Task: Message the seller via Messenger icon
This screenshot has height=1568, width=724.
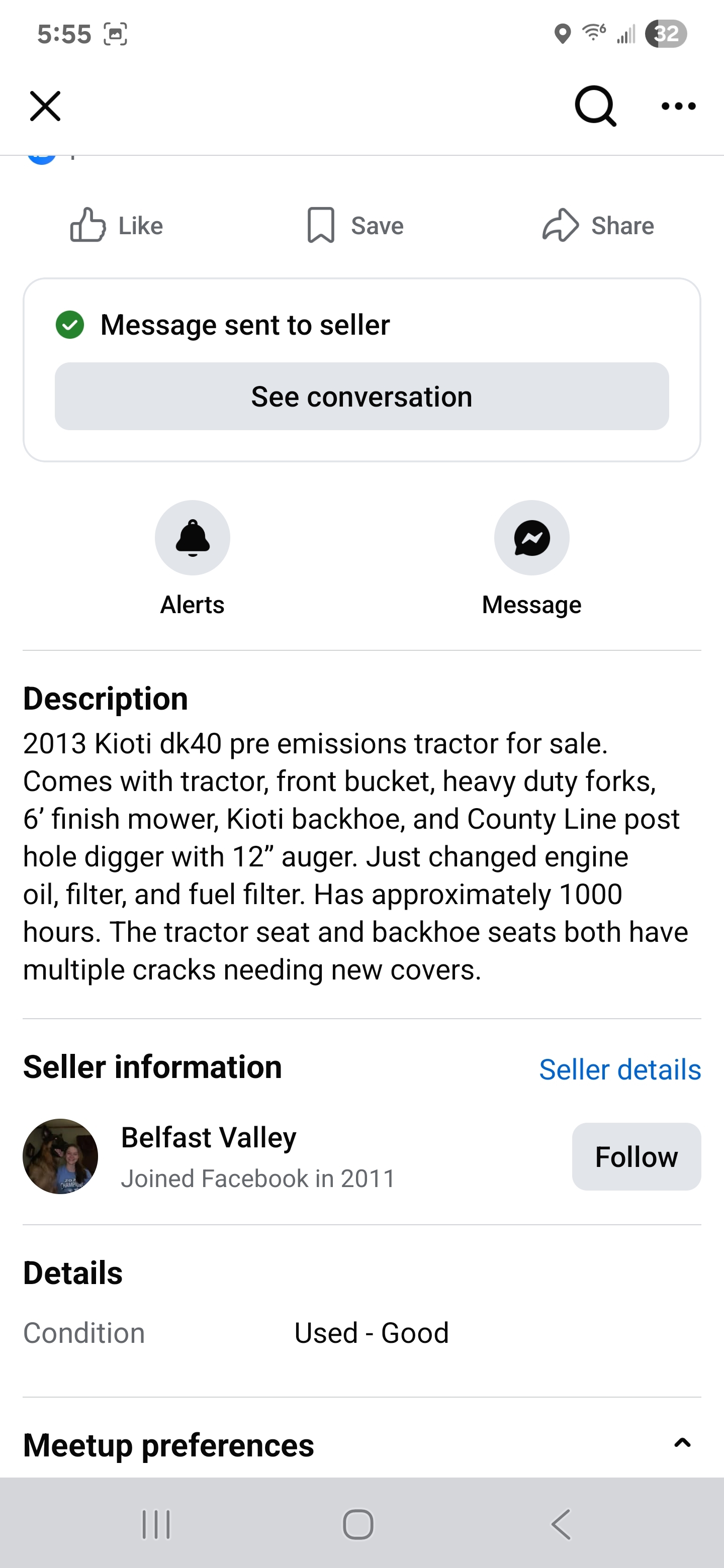Action: 531,538
